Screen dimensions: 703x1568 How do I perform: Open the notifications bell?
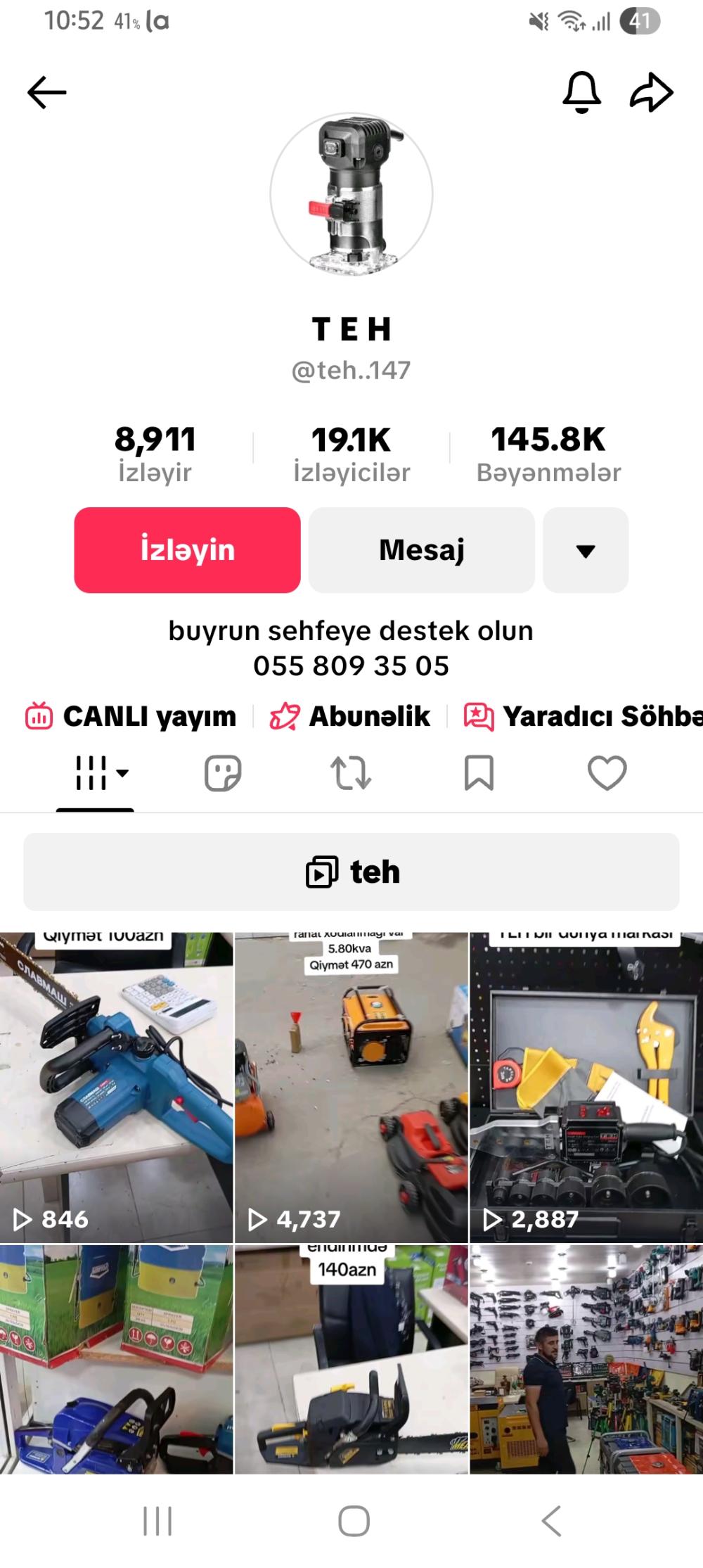tap(581, 92)
